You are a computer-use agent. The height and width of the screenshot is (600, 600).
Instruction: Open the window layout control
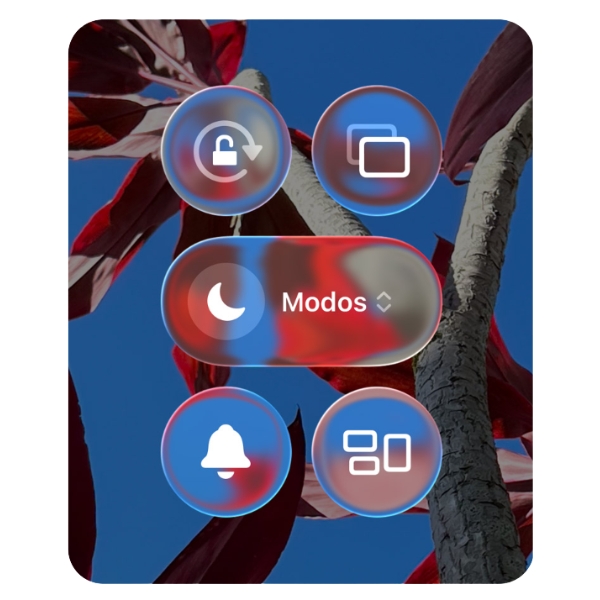(377, 452)
